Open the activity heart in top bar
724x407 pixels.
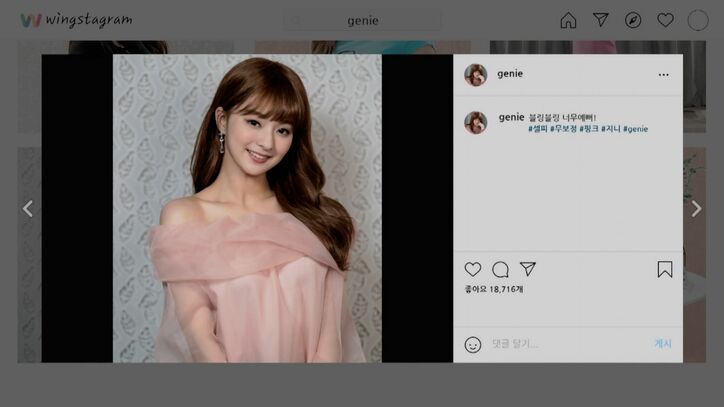point(665,20)
